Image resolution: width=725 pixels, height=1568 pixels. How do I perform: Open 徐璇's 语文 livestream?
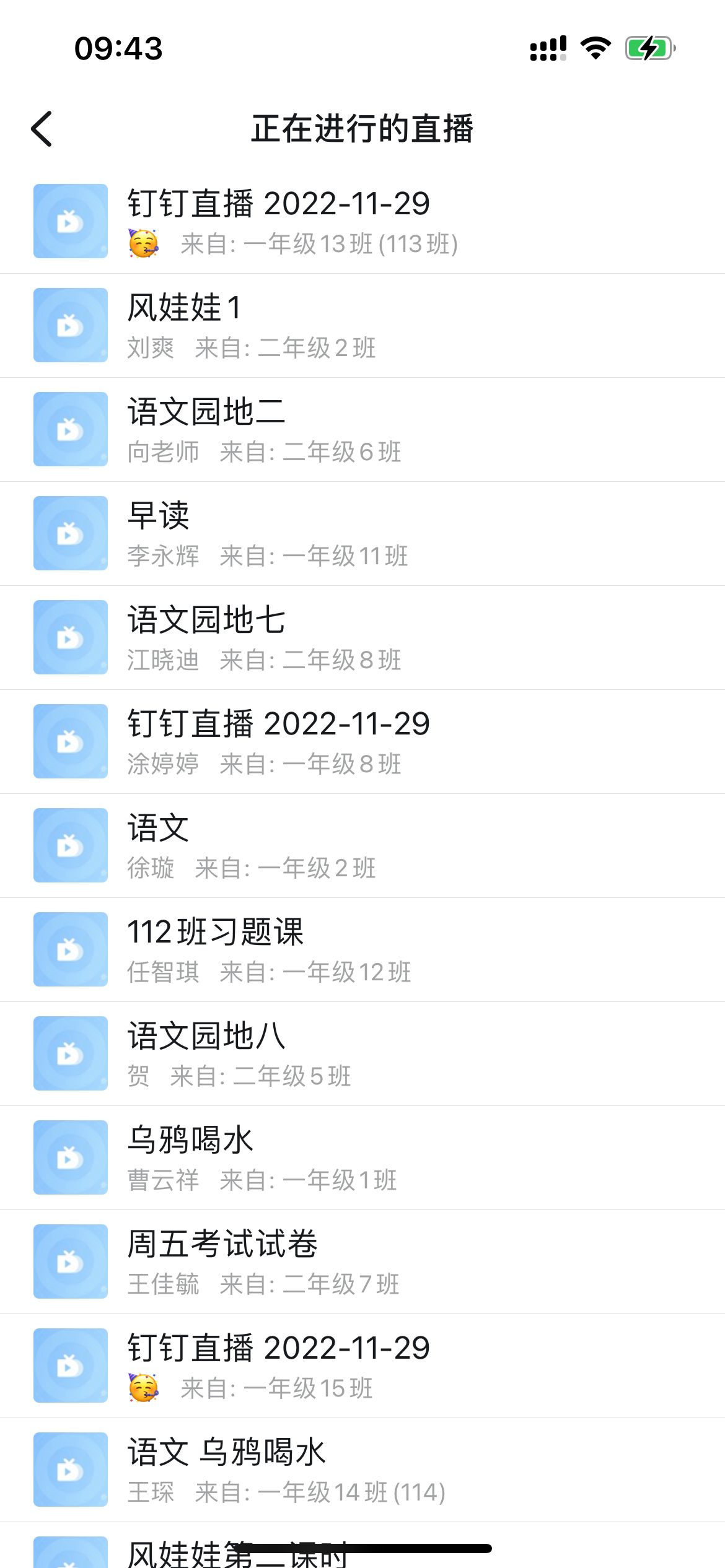(362, 845)
